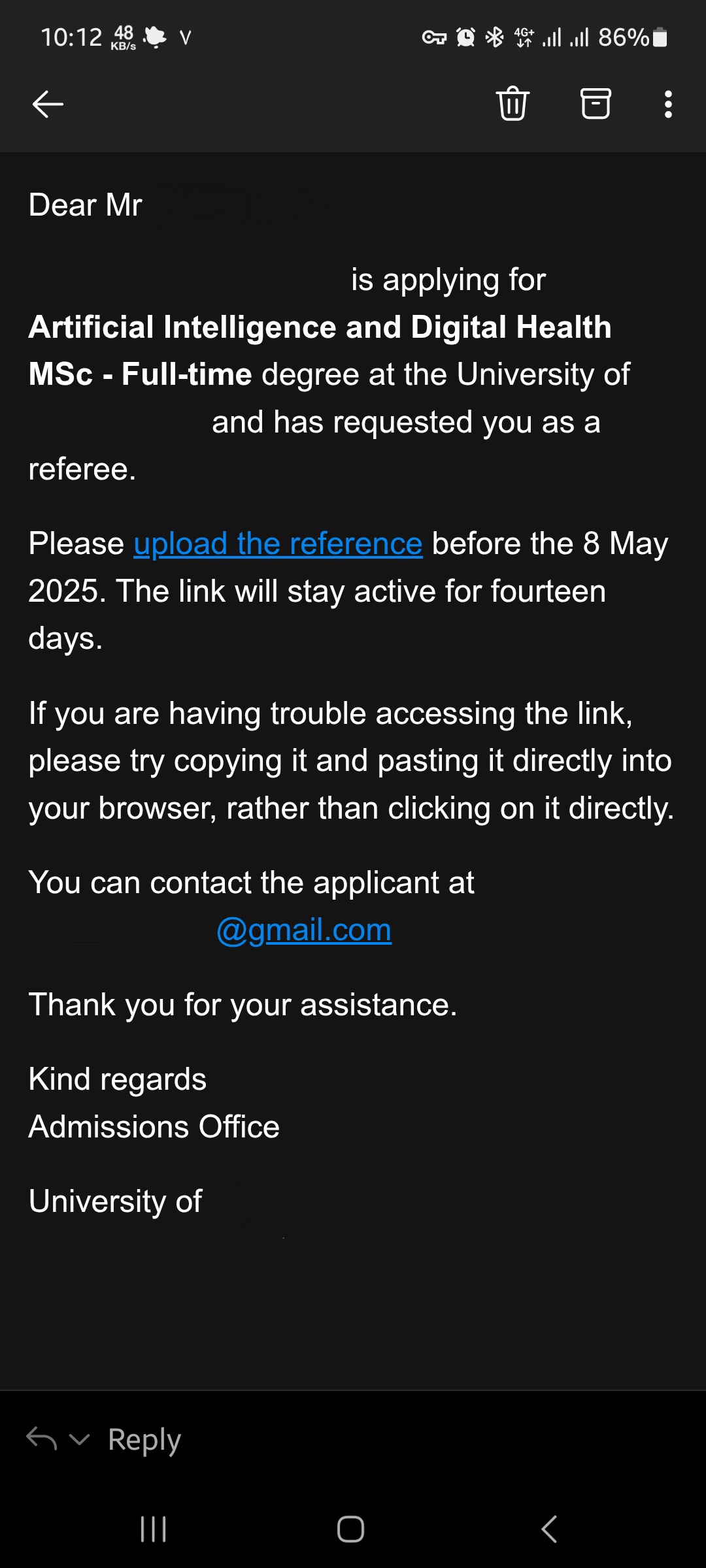This screenshot has width=706, height=1568.
Task: Tap the applicant's gmail.com address link
Action: (303, 930)
